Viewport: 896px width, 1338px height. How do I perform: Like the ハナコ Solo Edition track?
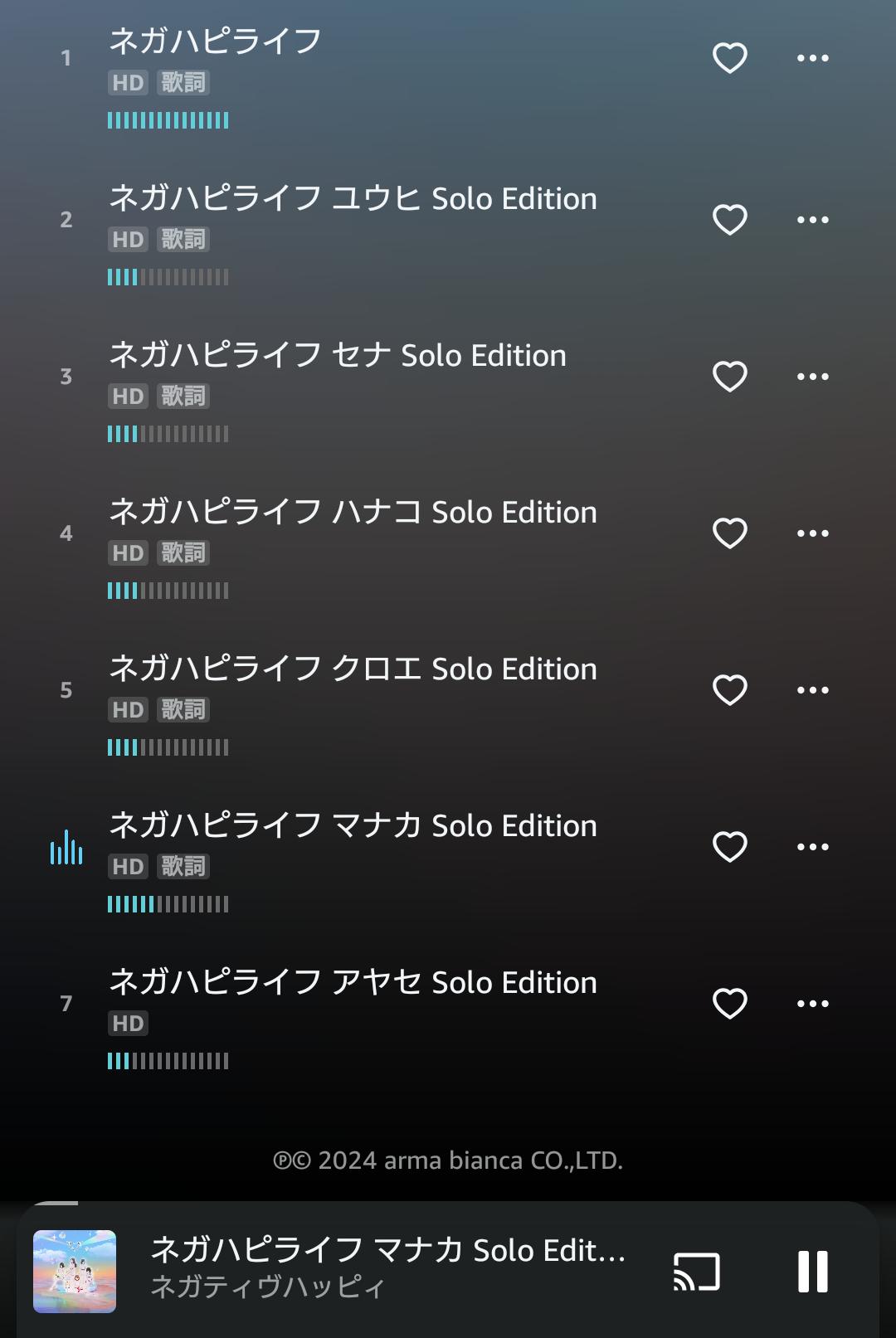tap(730, 533)
